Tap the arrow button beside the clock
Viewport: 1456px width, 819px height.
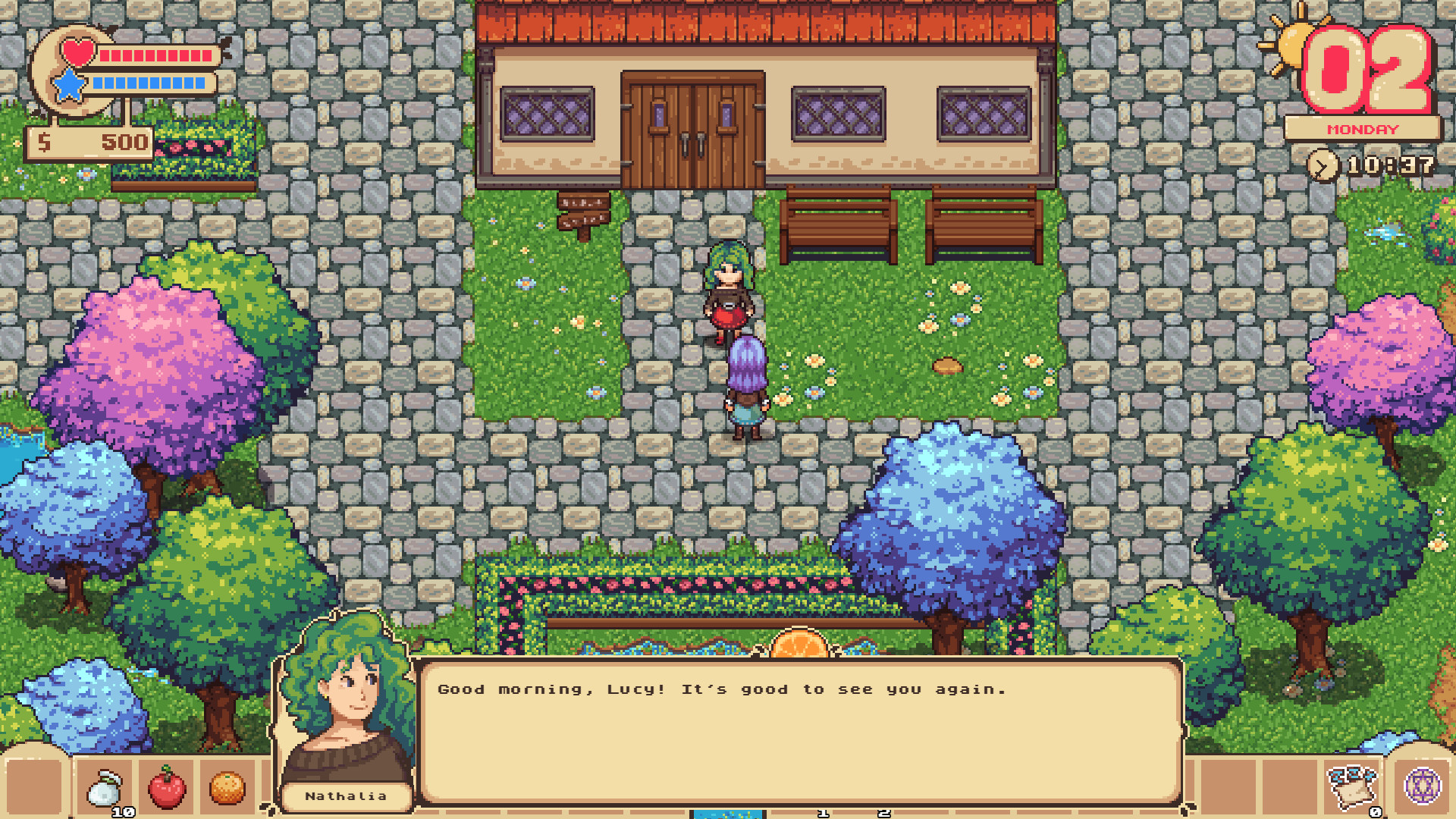(x=1323, y=166)
